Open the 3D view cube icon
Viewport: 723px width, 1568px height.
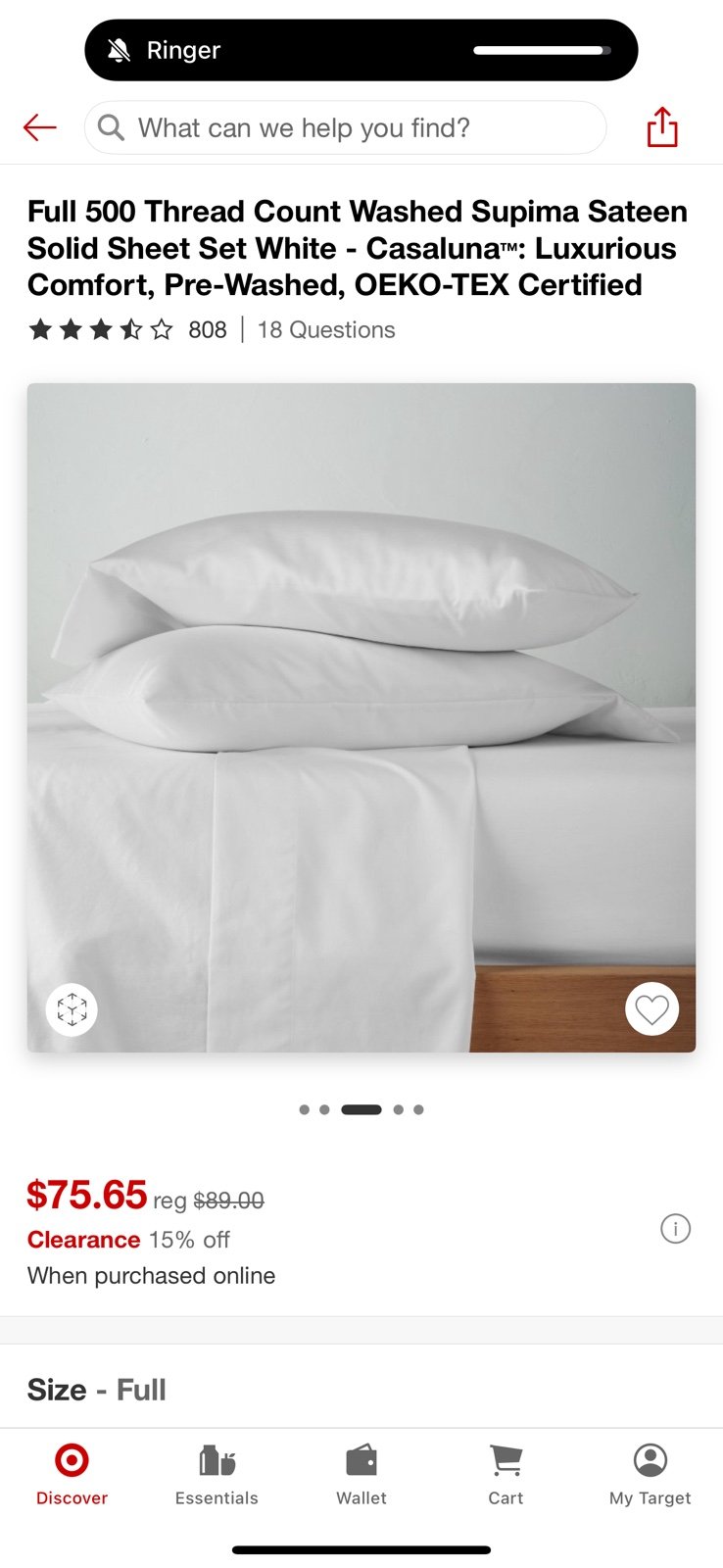[72, 1008]
